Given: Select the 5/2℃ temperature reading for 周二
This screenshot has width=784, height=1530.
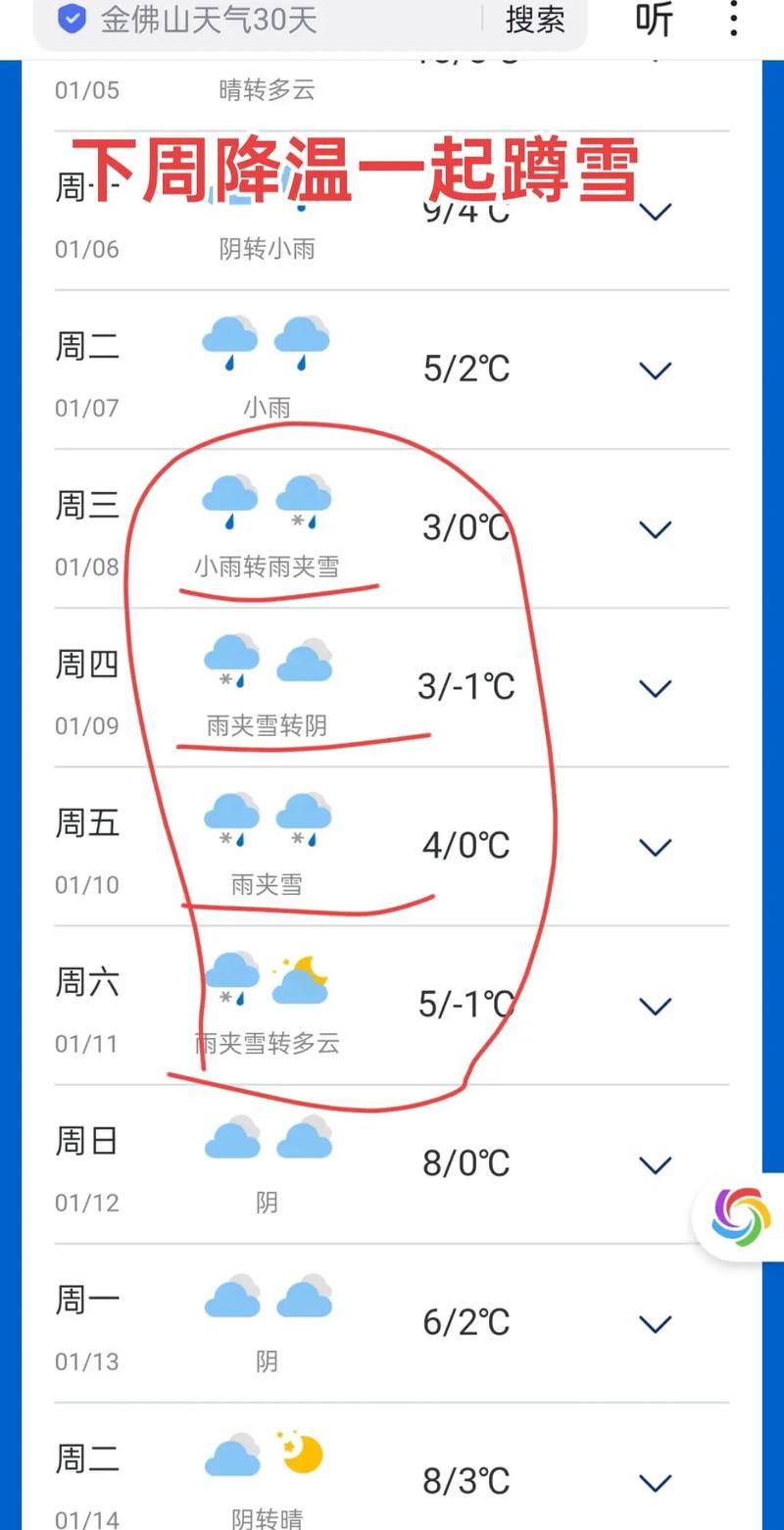Looking at the screenshot, I should pyautogui.click(x=467, y=368).
